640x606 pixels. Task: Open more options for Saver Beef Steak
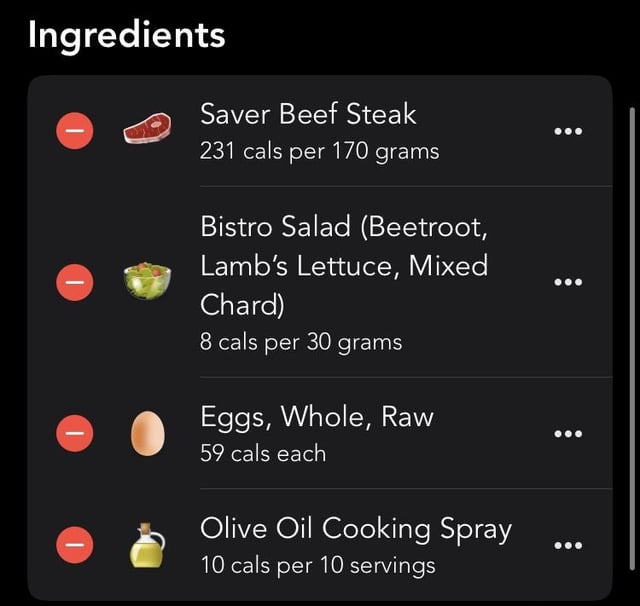click(567, 131)
